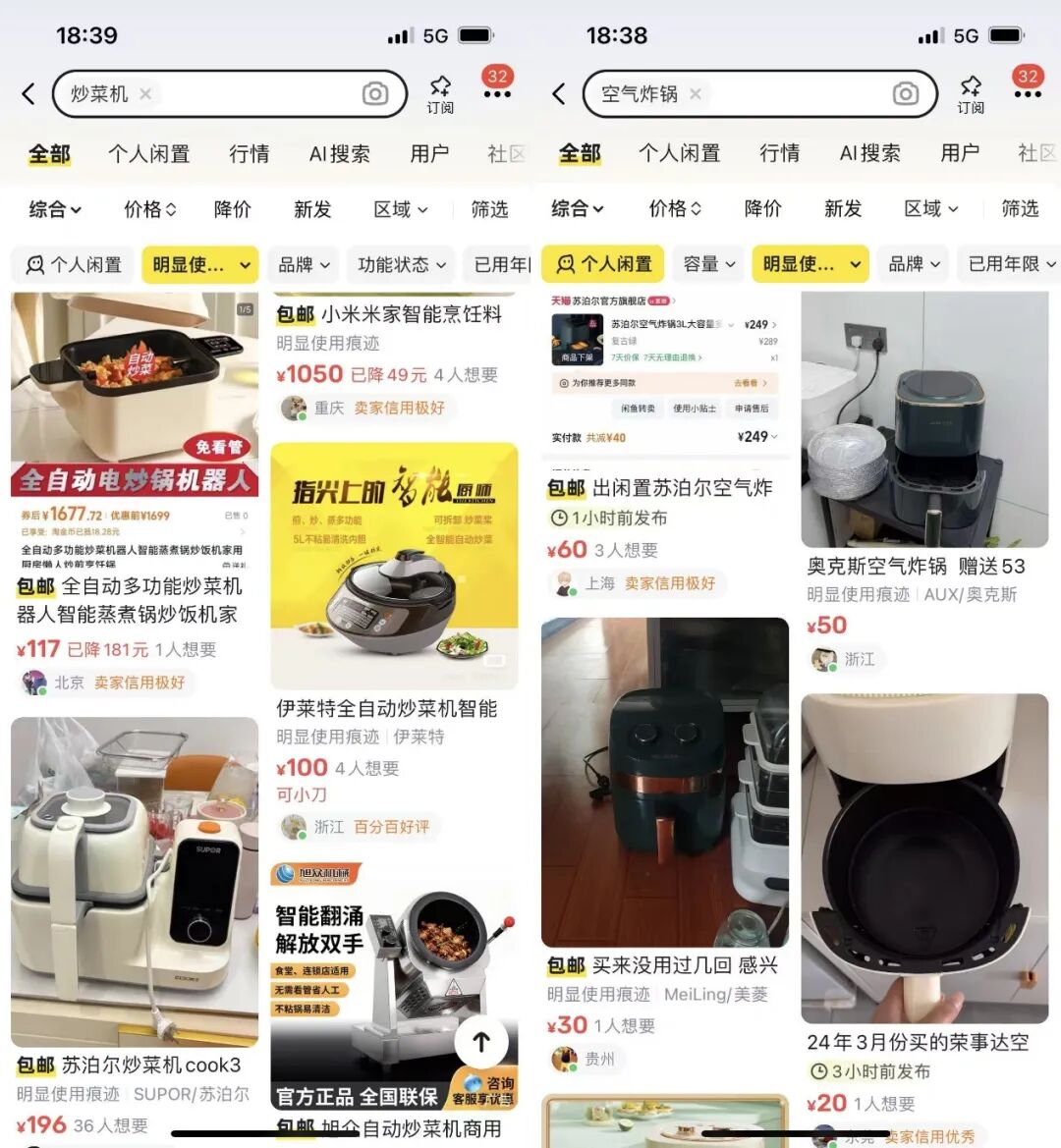Open the more options icon showing 32 badge
Viewport: 1061px width, 1148px height.
[x=497, y=93]
